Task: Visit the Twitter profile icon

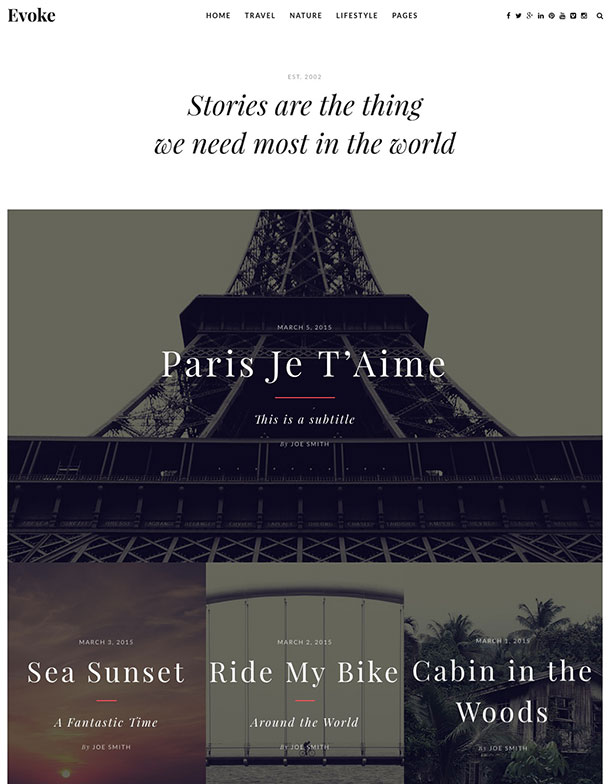Action: [x=518, y=16]
